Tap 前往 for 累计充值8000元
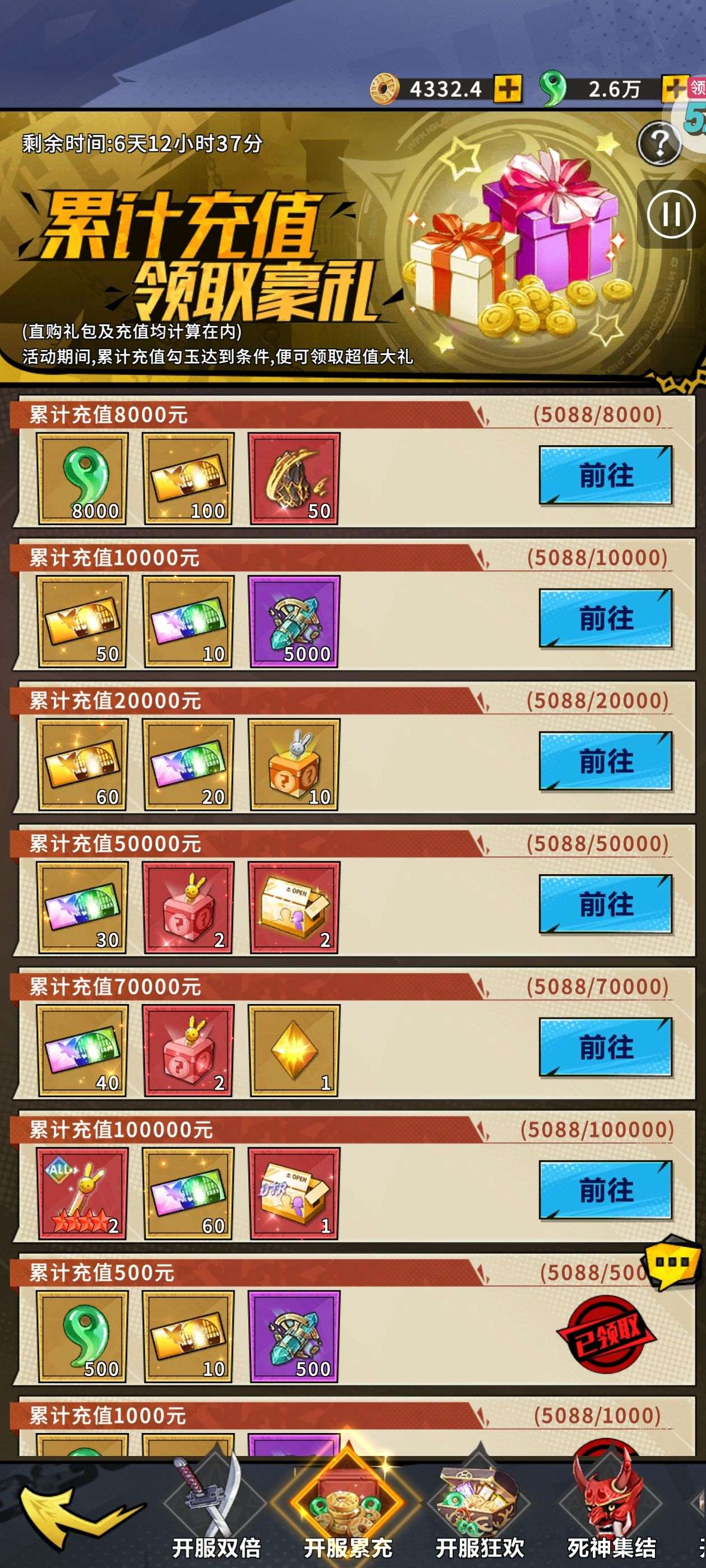 click(x=606, y=475)
